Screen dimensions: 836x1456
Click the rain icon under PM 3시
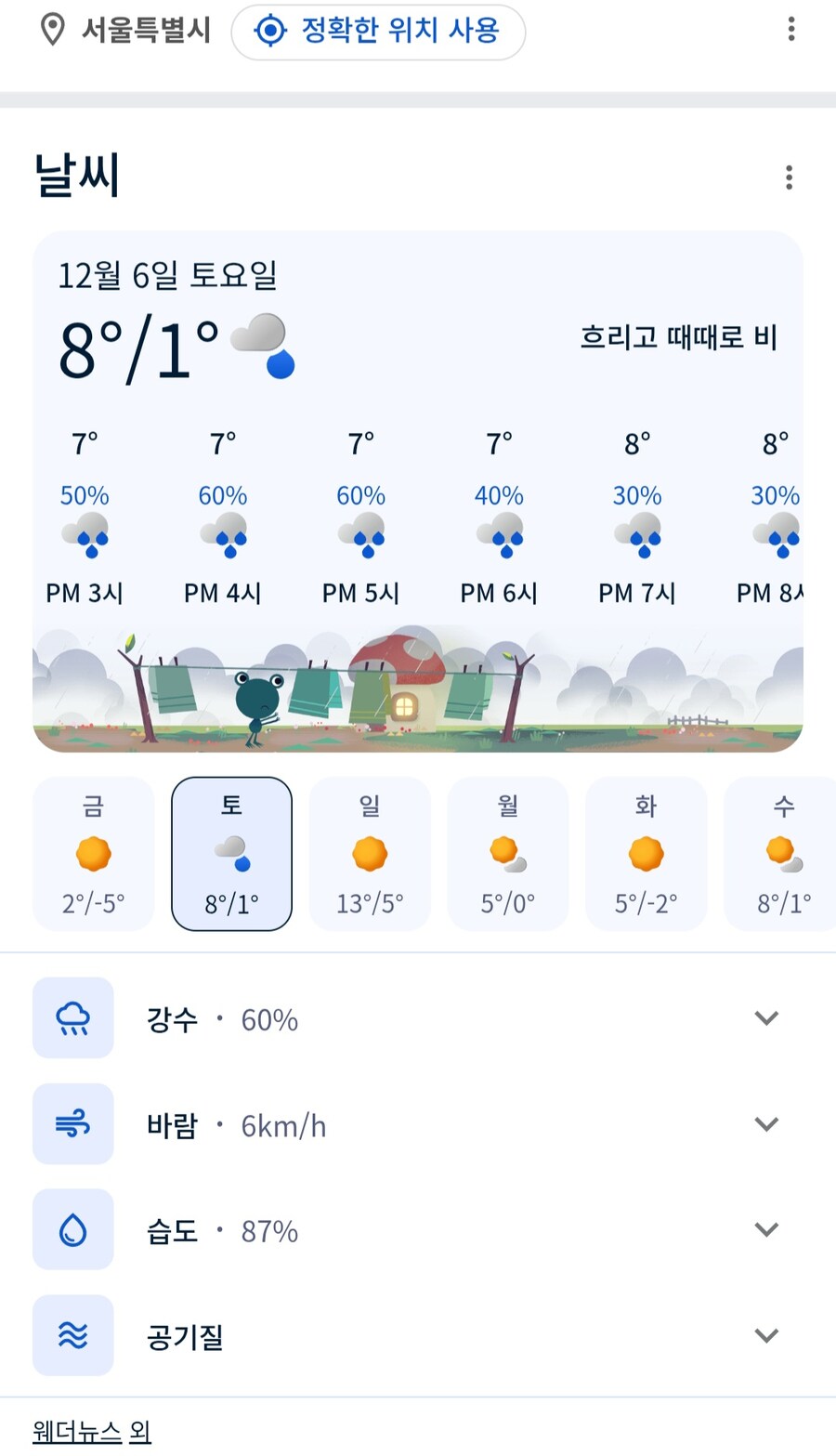click(85, 534)
